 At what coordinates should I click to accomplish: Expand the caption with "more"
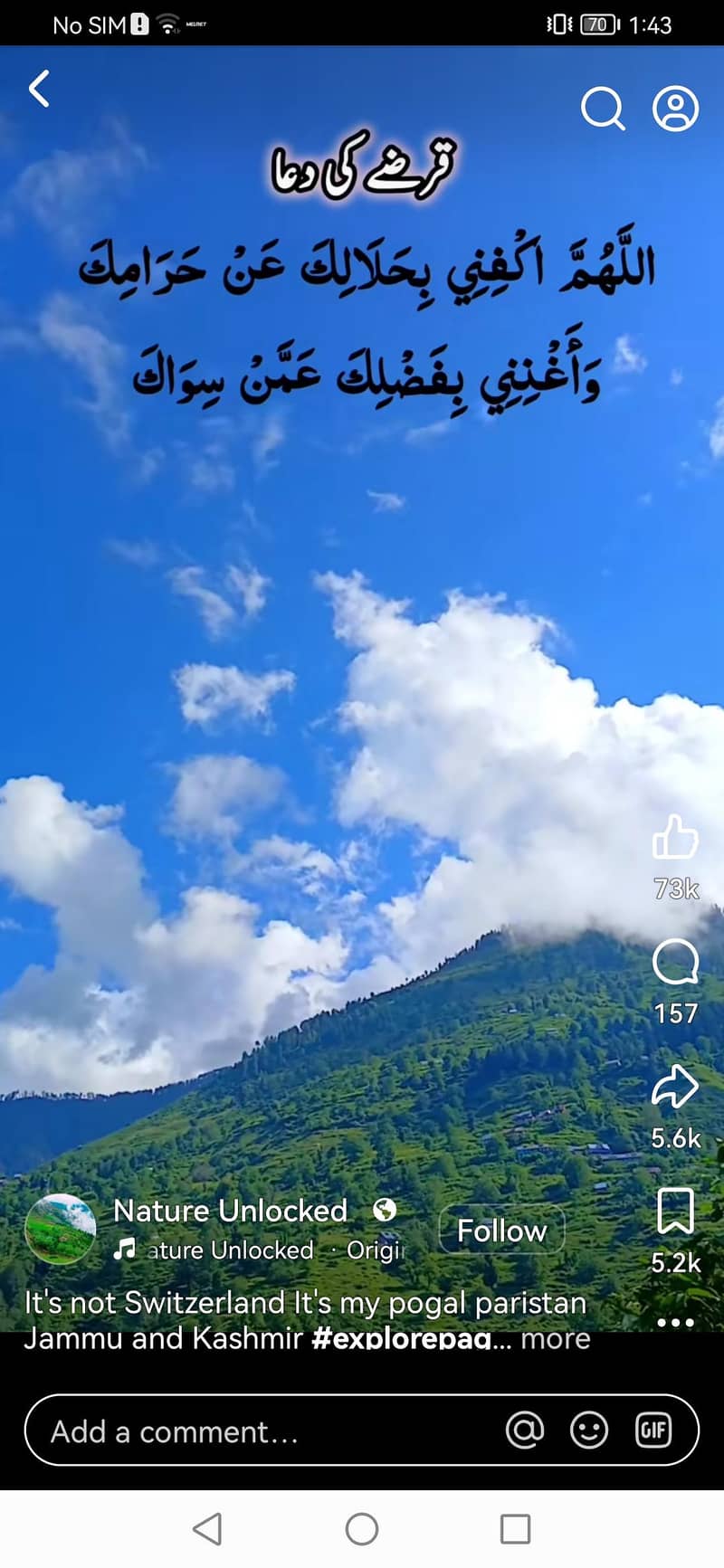tap(556, 1338)
